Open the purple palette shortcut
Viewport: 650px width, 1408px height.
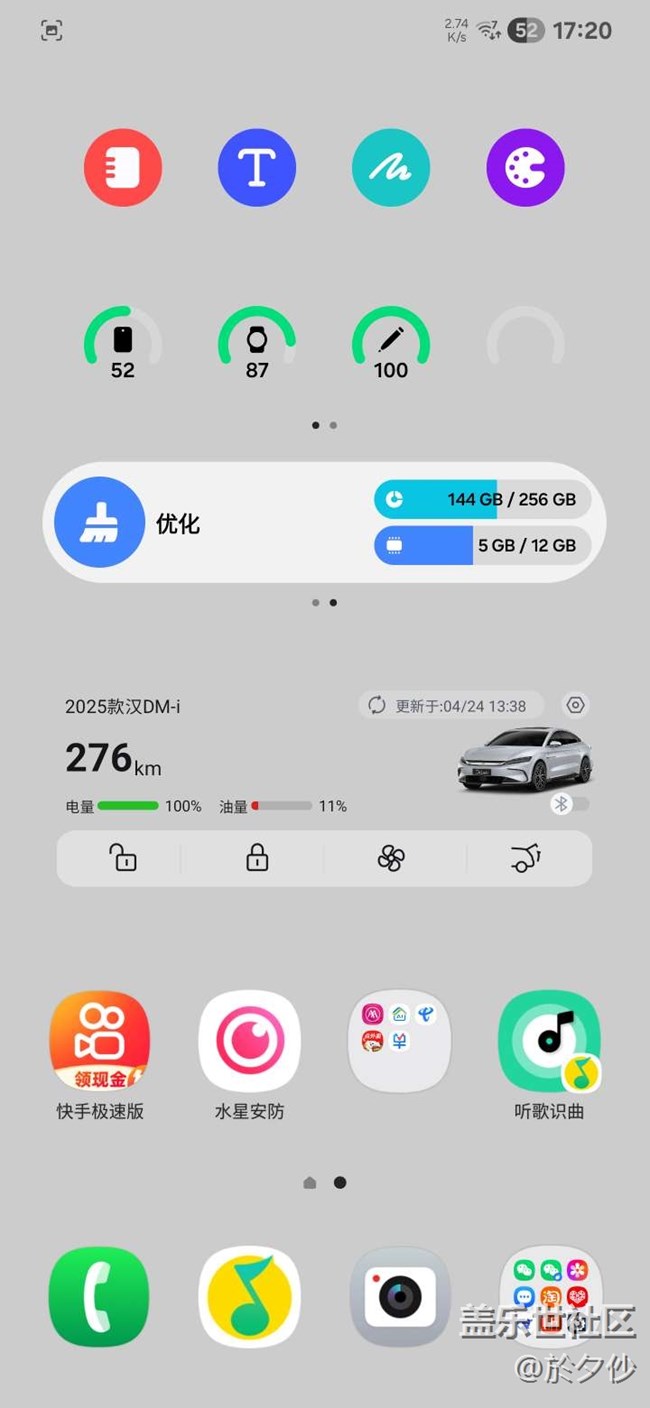525,168
